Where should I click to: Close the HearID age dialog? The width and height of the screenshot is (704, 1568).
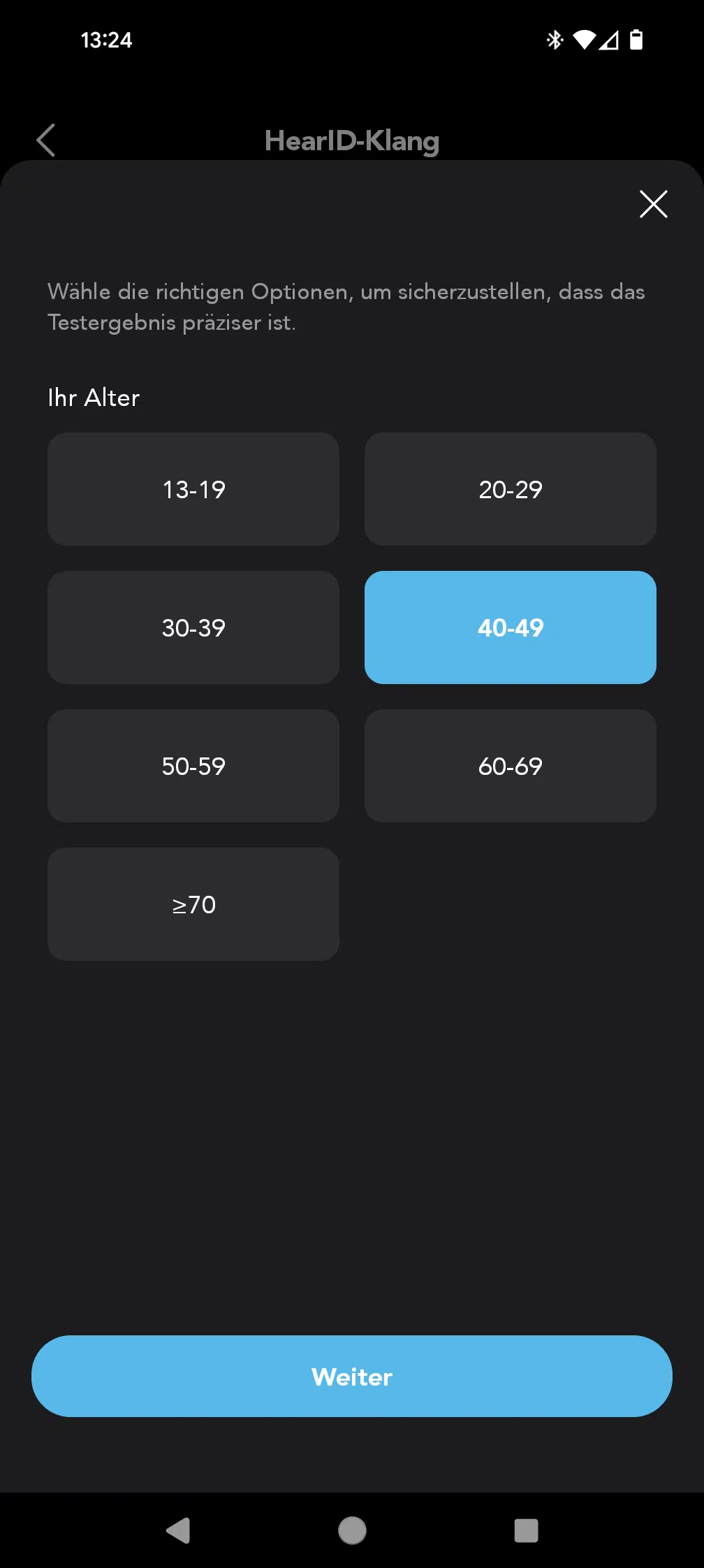click(x=653, y=204)
